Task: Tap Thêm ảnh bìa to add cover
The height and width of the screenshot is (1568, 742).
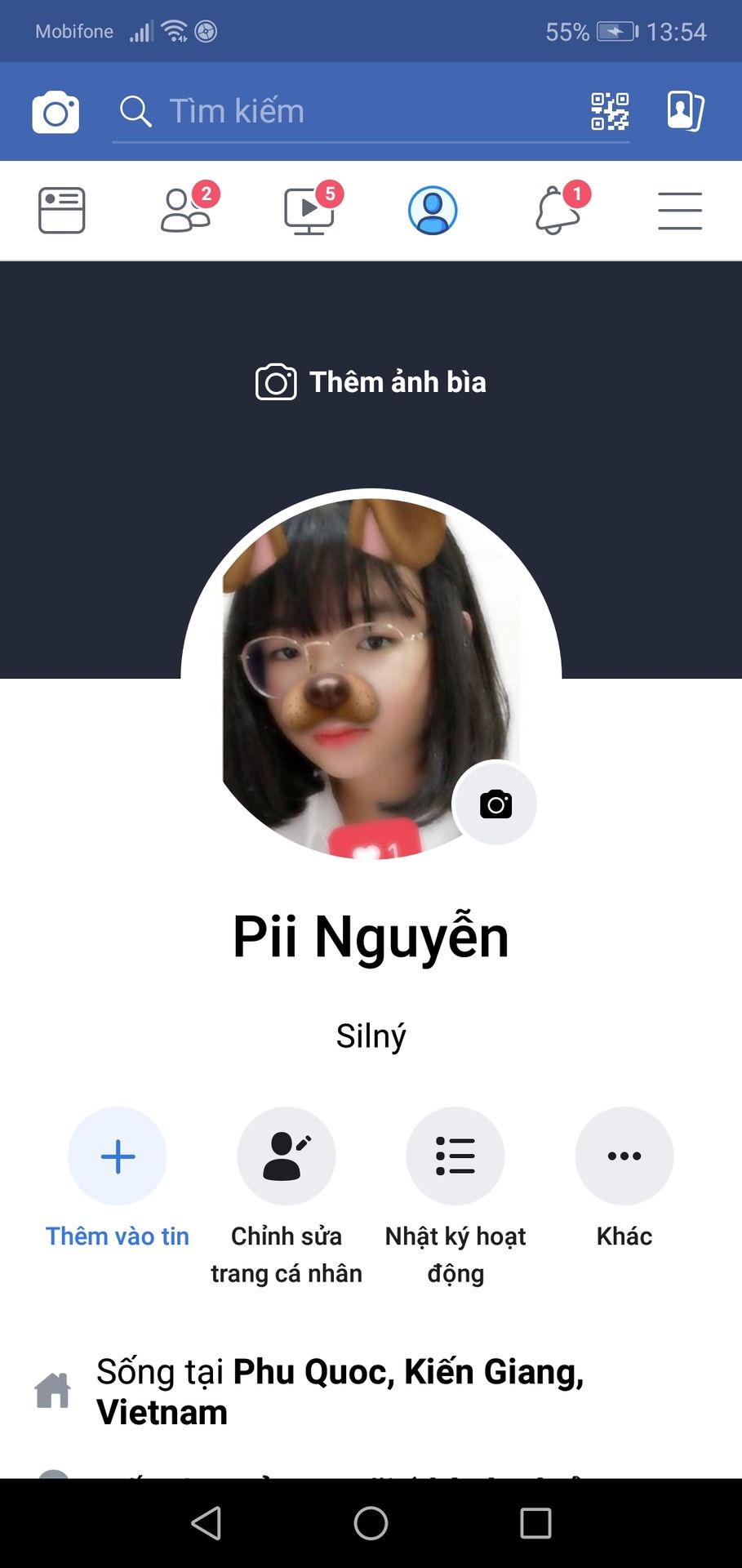Action: (x=371, y=382)
